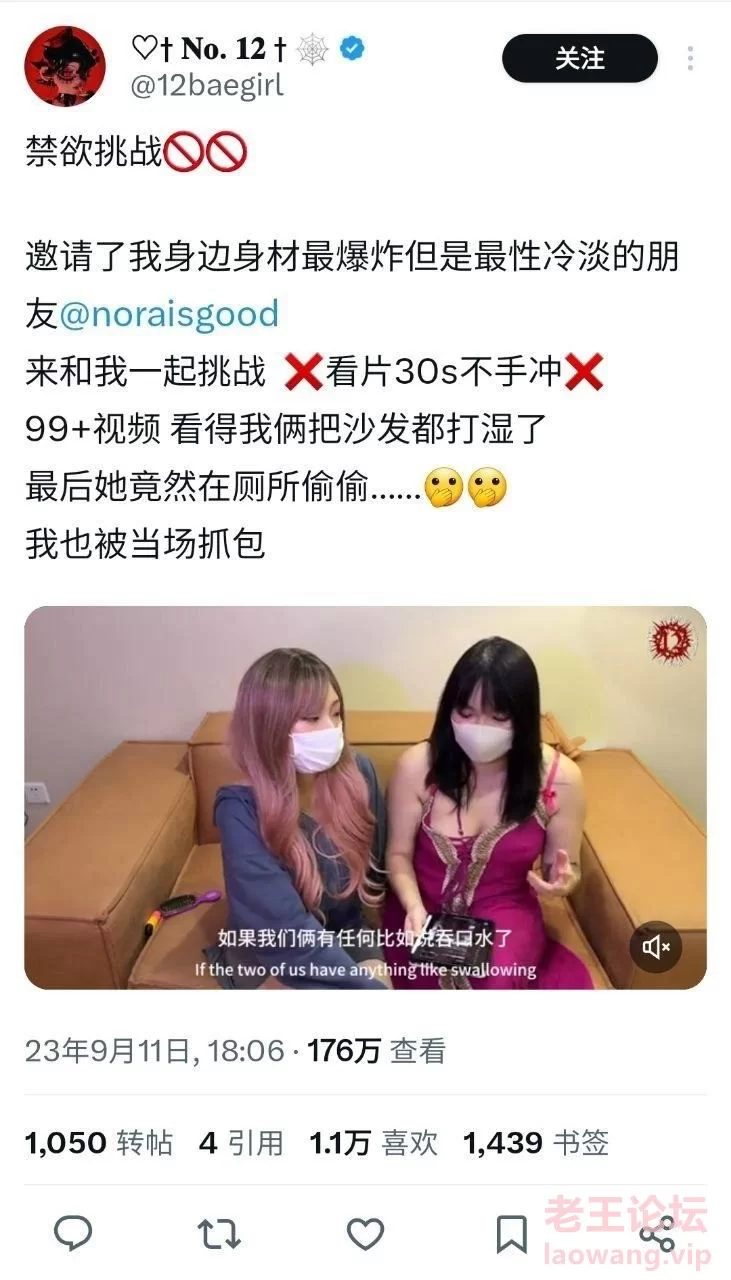The image size is (731, 1280).
Task: Repost this tweet
Action: click(219, 1235)
